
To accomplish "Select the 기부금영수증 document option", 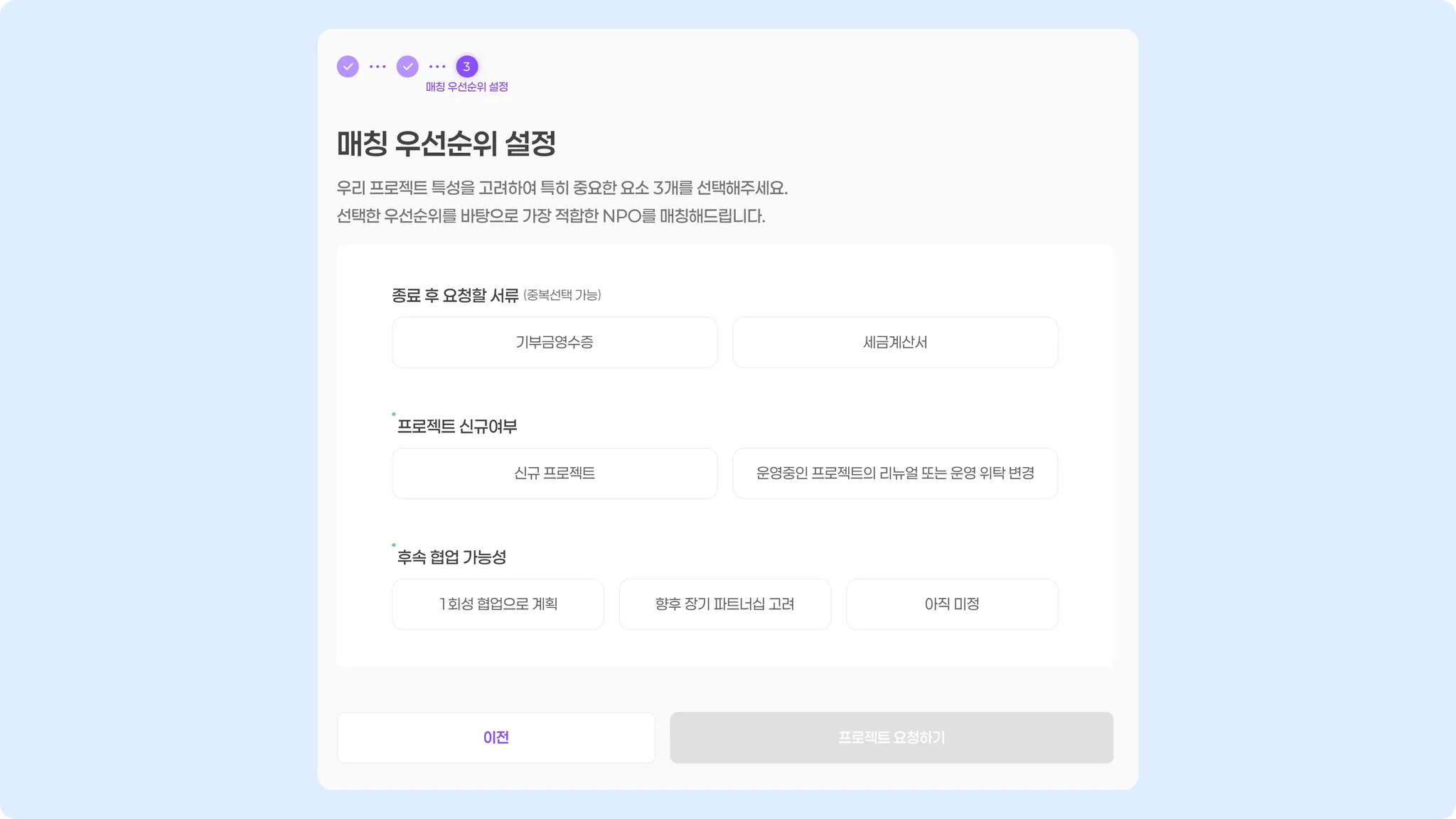I will [x=555, y=342].
